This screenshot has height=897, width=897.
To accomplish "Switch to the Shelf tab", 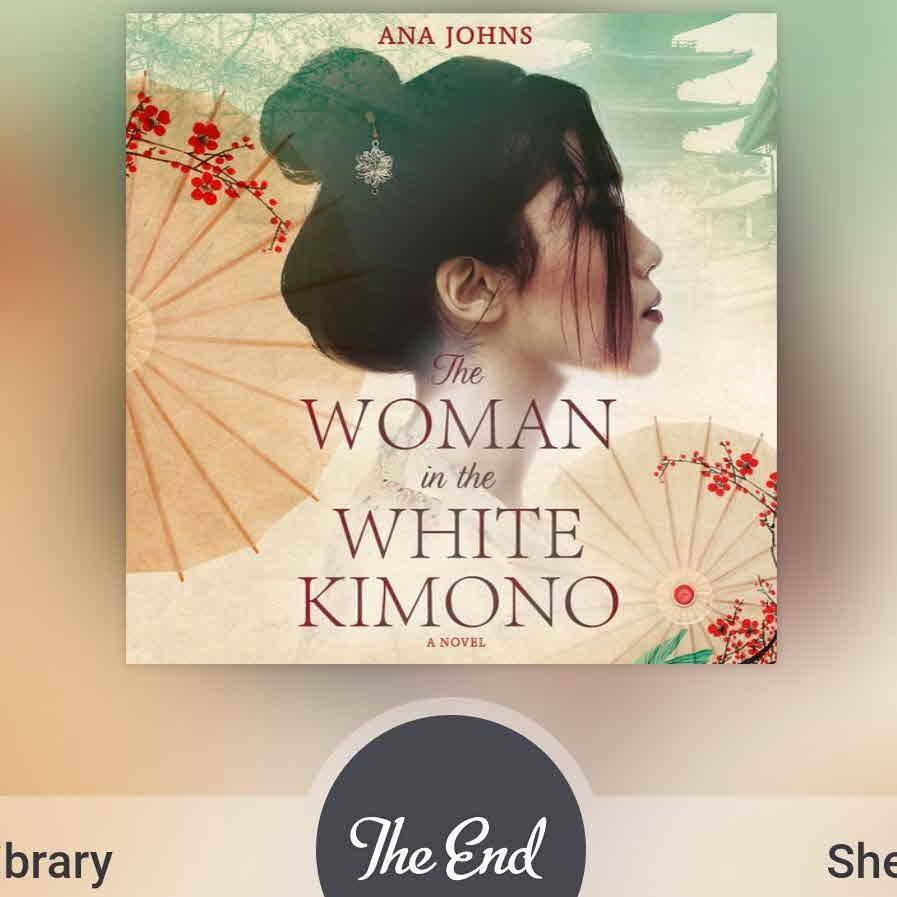I will point(861,861).
